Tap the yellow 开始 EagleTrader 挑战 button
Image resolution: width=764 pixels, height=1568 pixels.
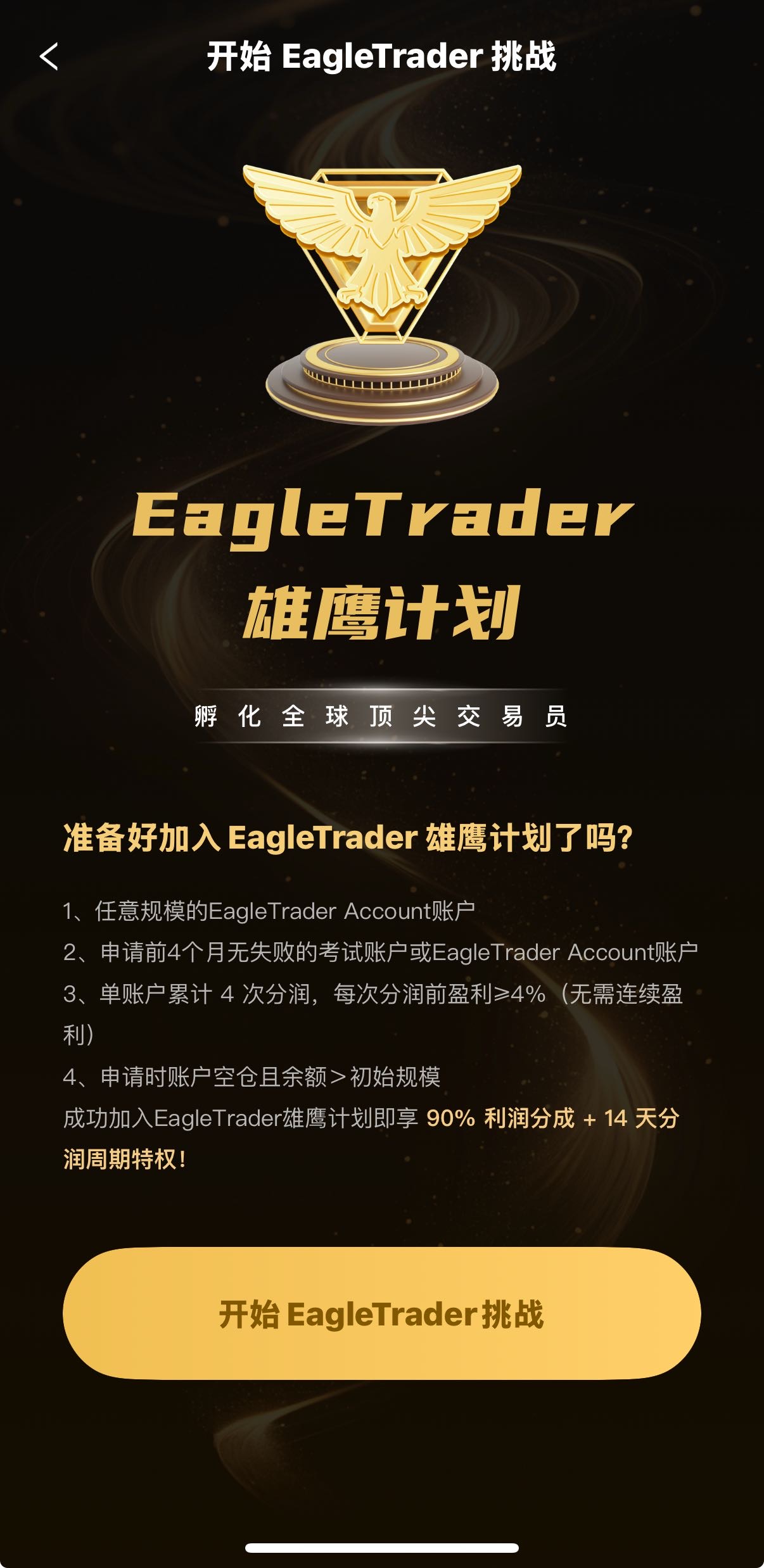382,1313
